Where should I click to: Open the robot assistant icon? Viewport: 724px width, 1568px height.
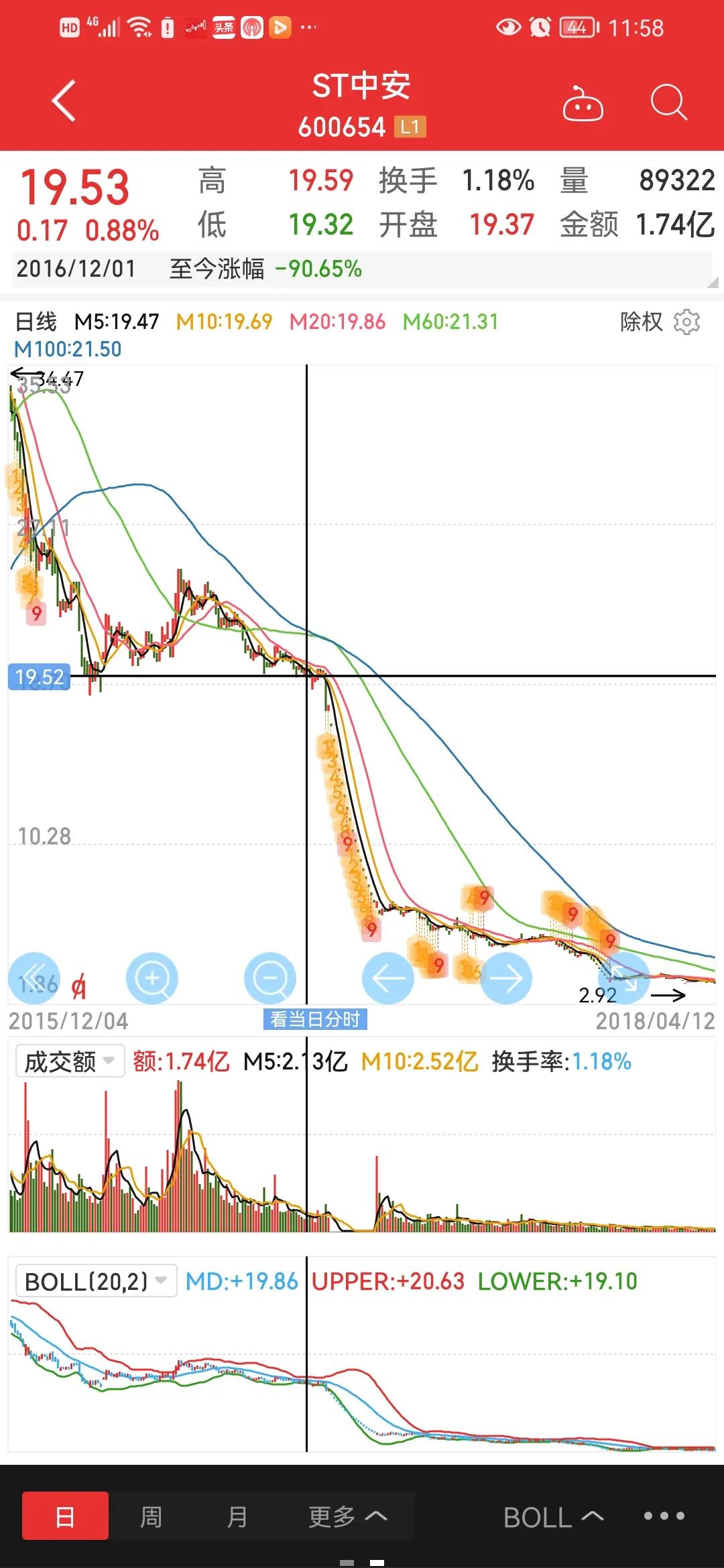pos(583,102)
